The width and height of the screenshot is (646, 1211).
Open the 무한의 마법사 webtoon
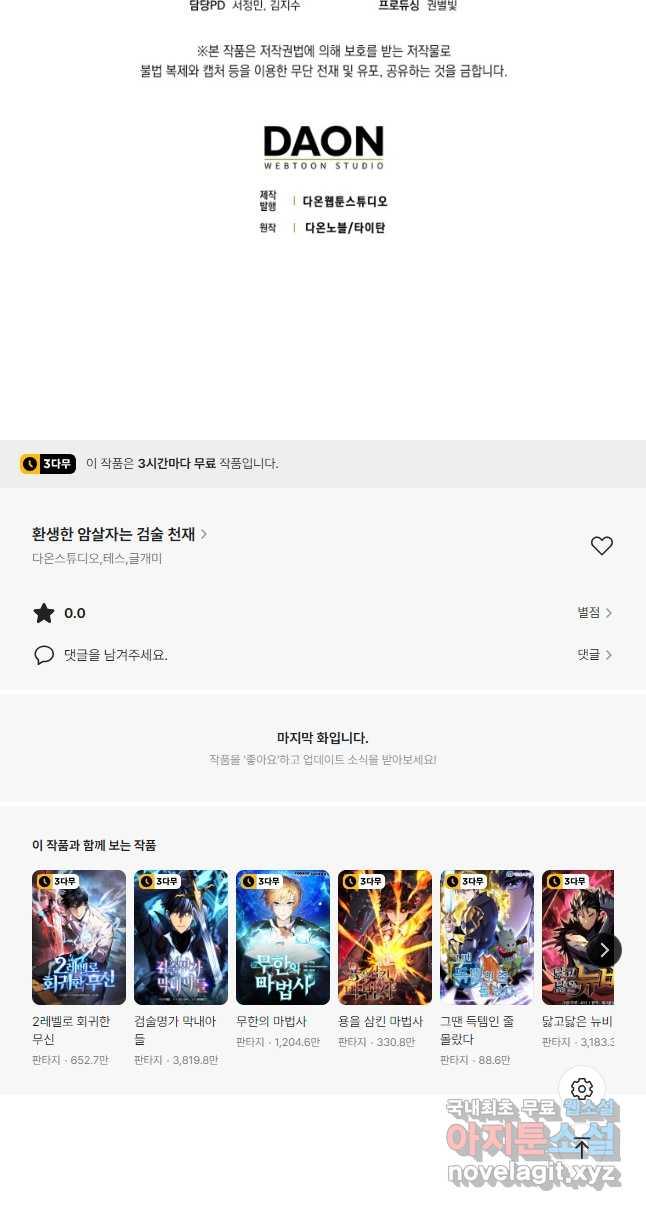283,937
